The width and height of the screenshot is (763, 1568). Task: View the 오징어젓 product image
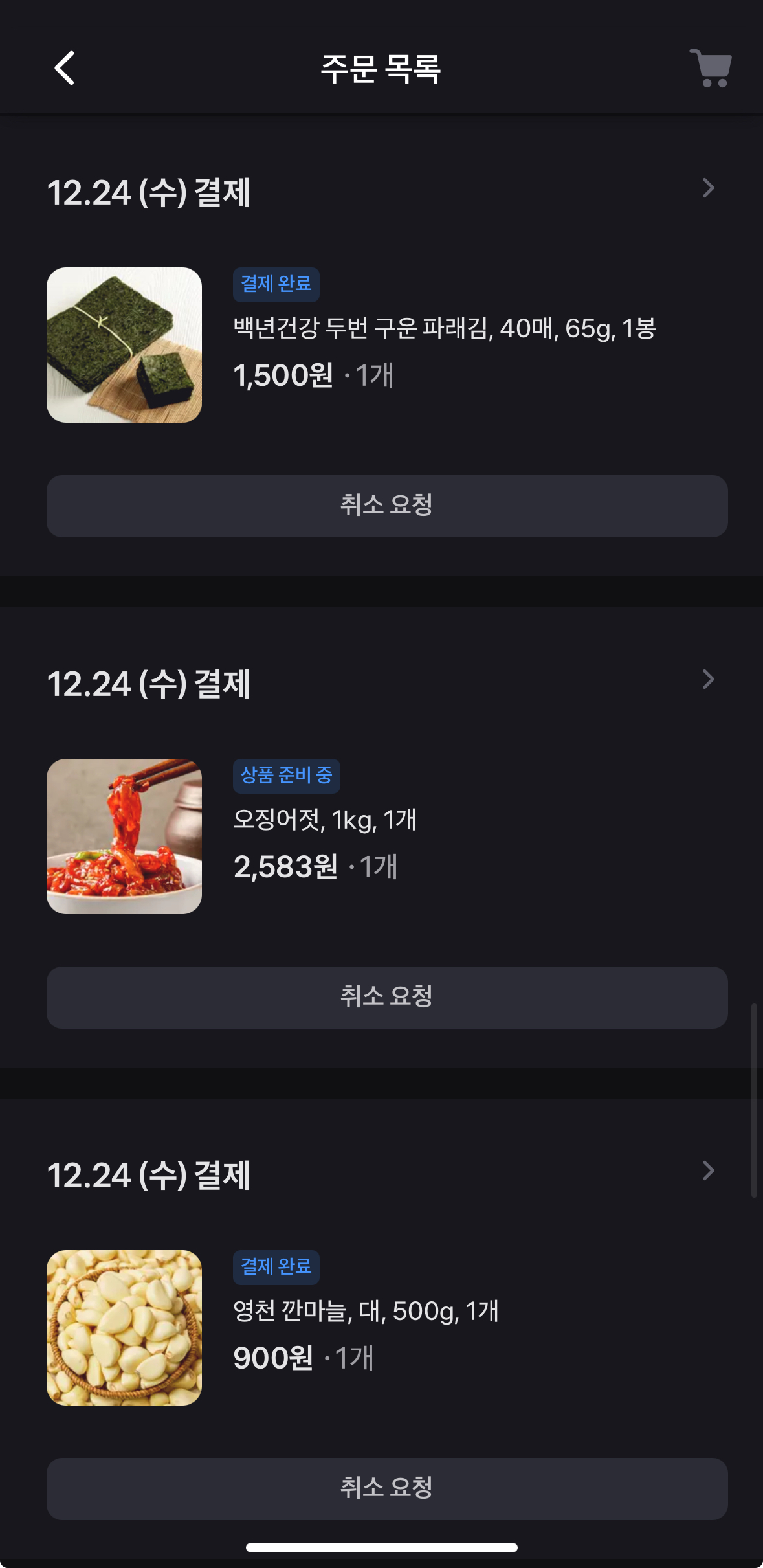[x=124, y=836]
